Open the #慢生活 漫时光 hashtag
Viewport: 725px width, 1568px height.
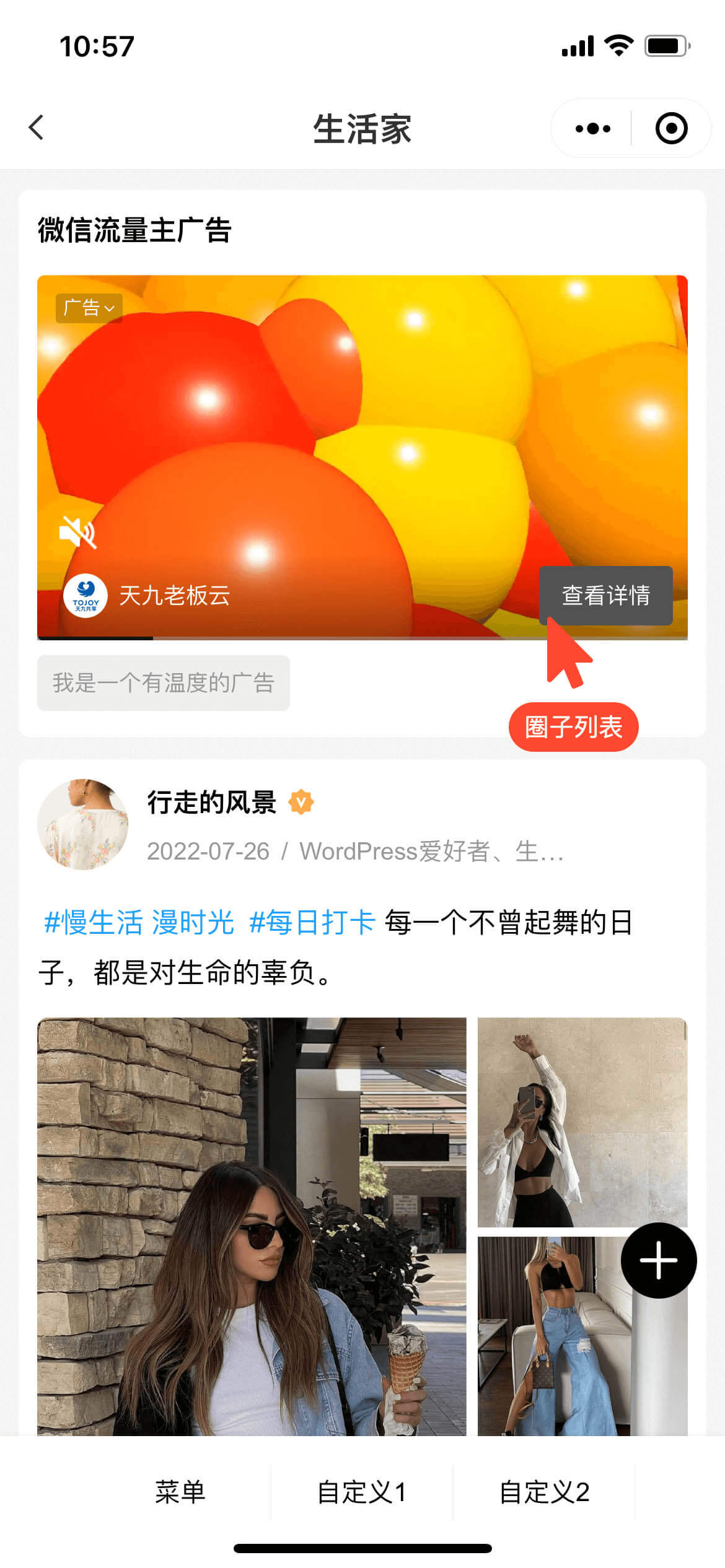click(139, 922)
